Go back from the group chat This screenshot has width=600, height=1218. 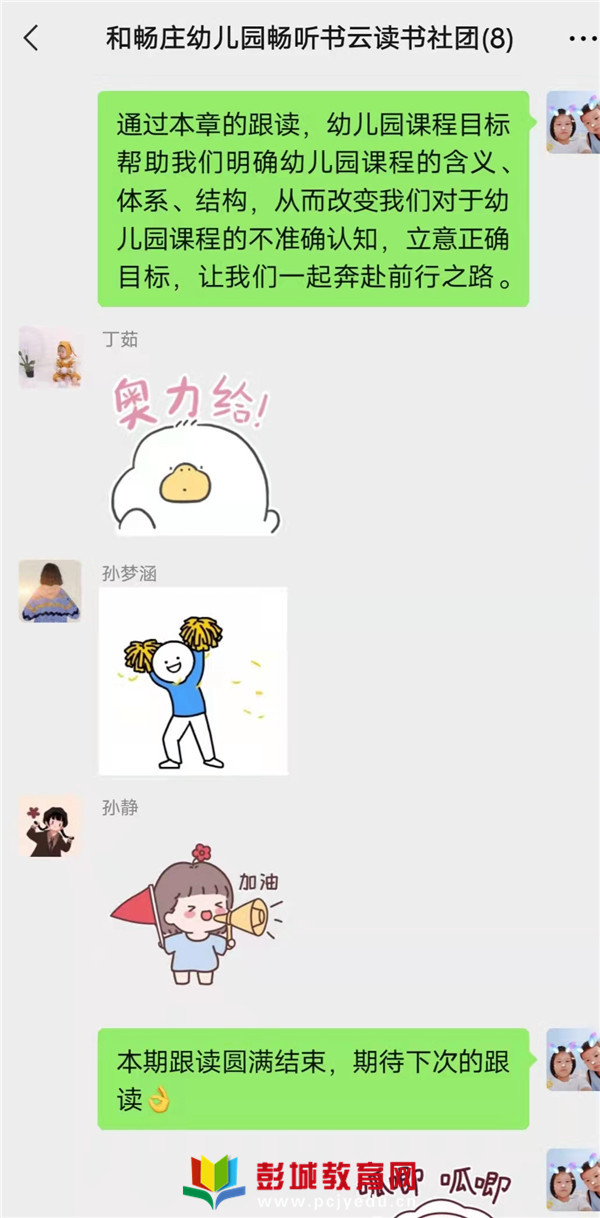tap(31, 39)
